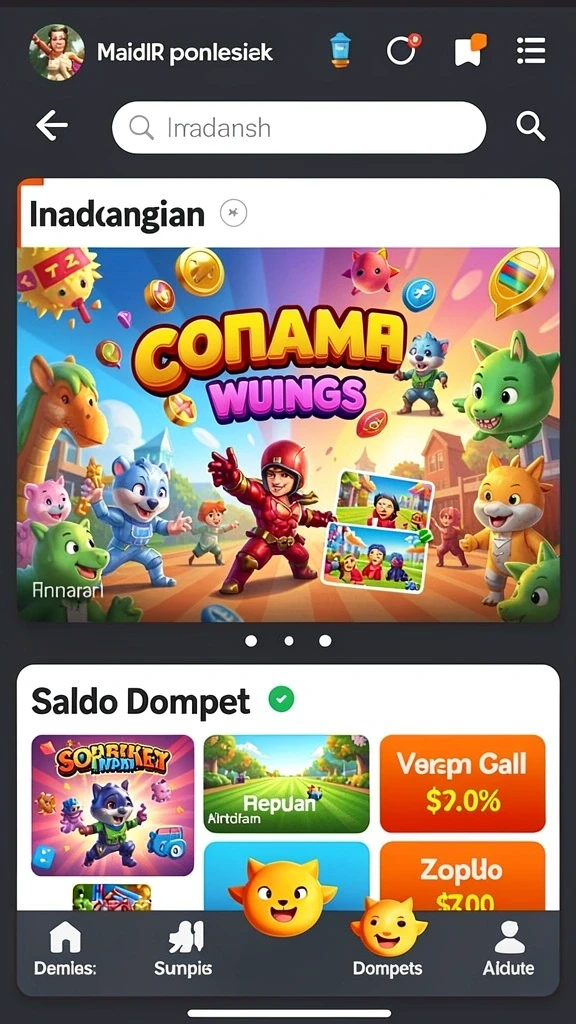The height and width of the screenshot is (1024, 576).
Task: Open the Repuan green field game tile
Action: (x=287, y=784)
